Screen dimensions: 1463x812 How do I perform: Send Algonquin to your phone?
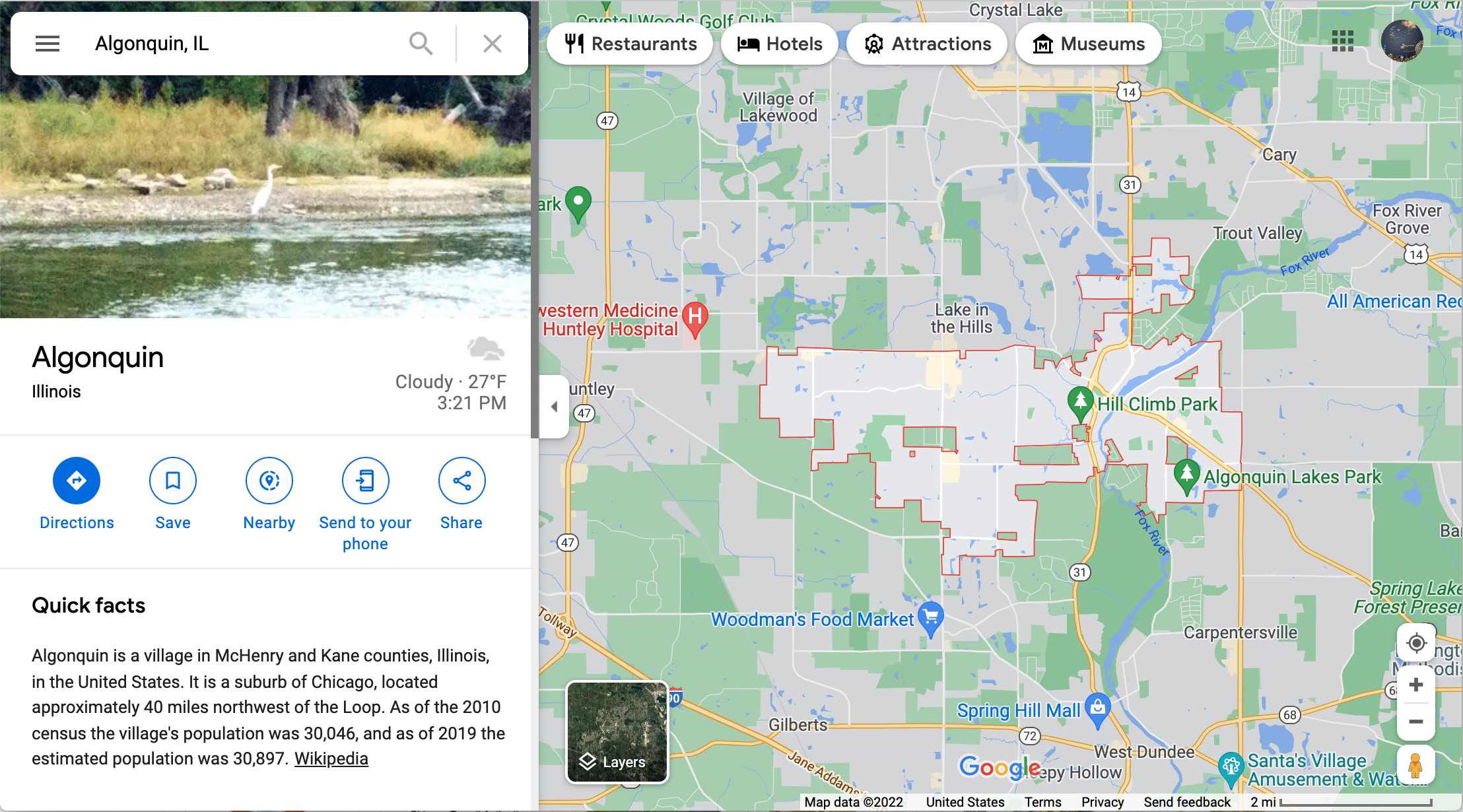365,481
